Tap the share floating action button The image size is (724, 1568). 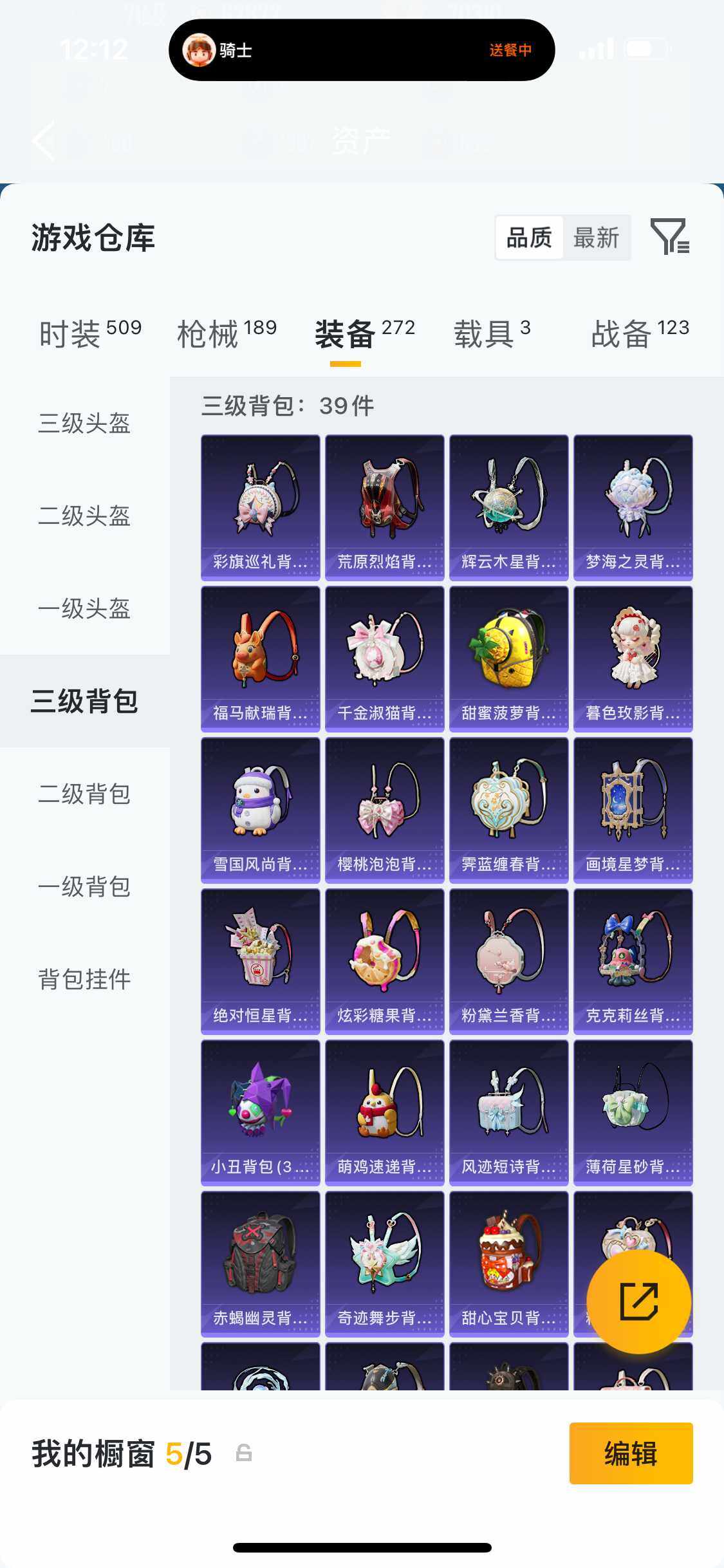coord(640,1300)
